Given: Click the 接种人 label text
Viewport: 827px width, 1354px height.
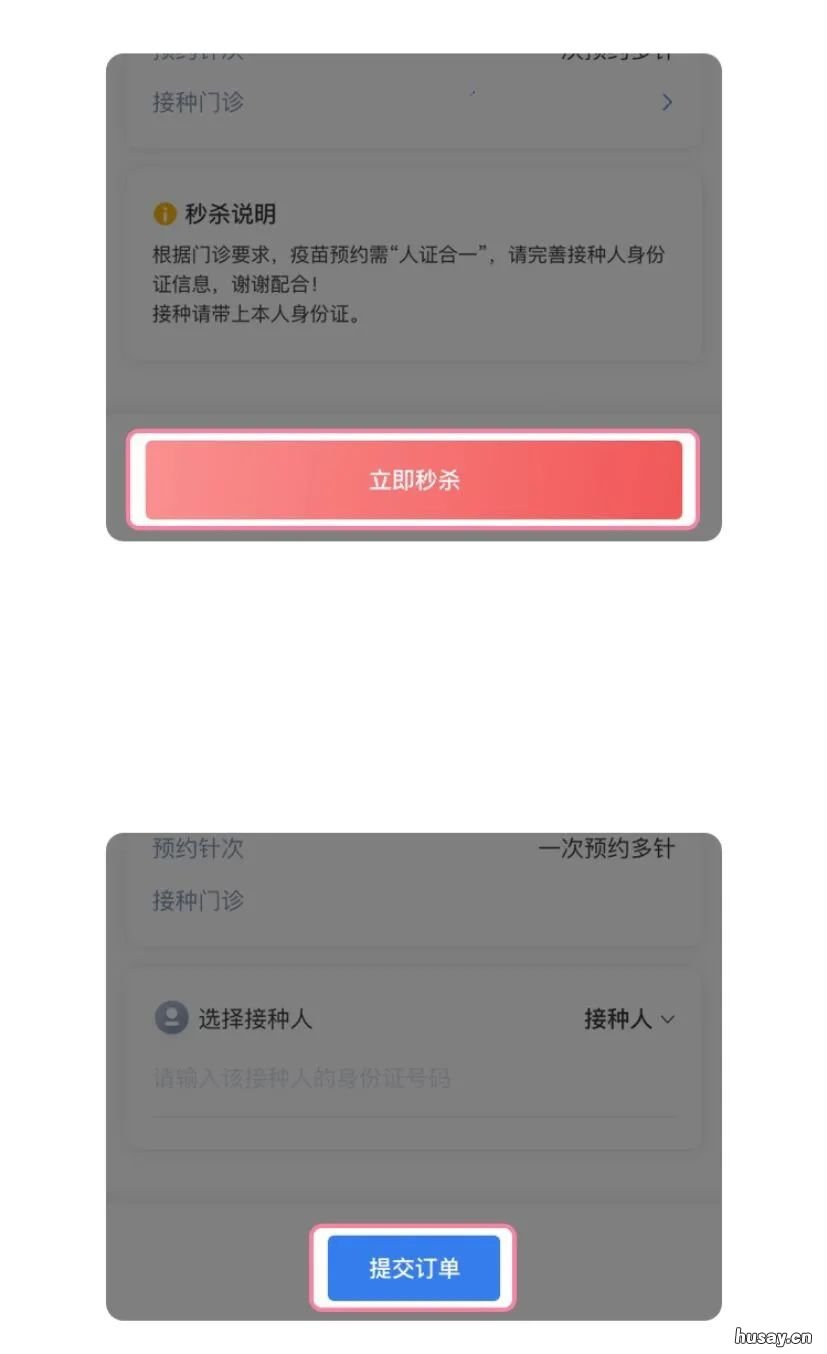Looking at the screenshot, I should point(614,1018).
